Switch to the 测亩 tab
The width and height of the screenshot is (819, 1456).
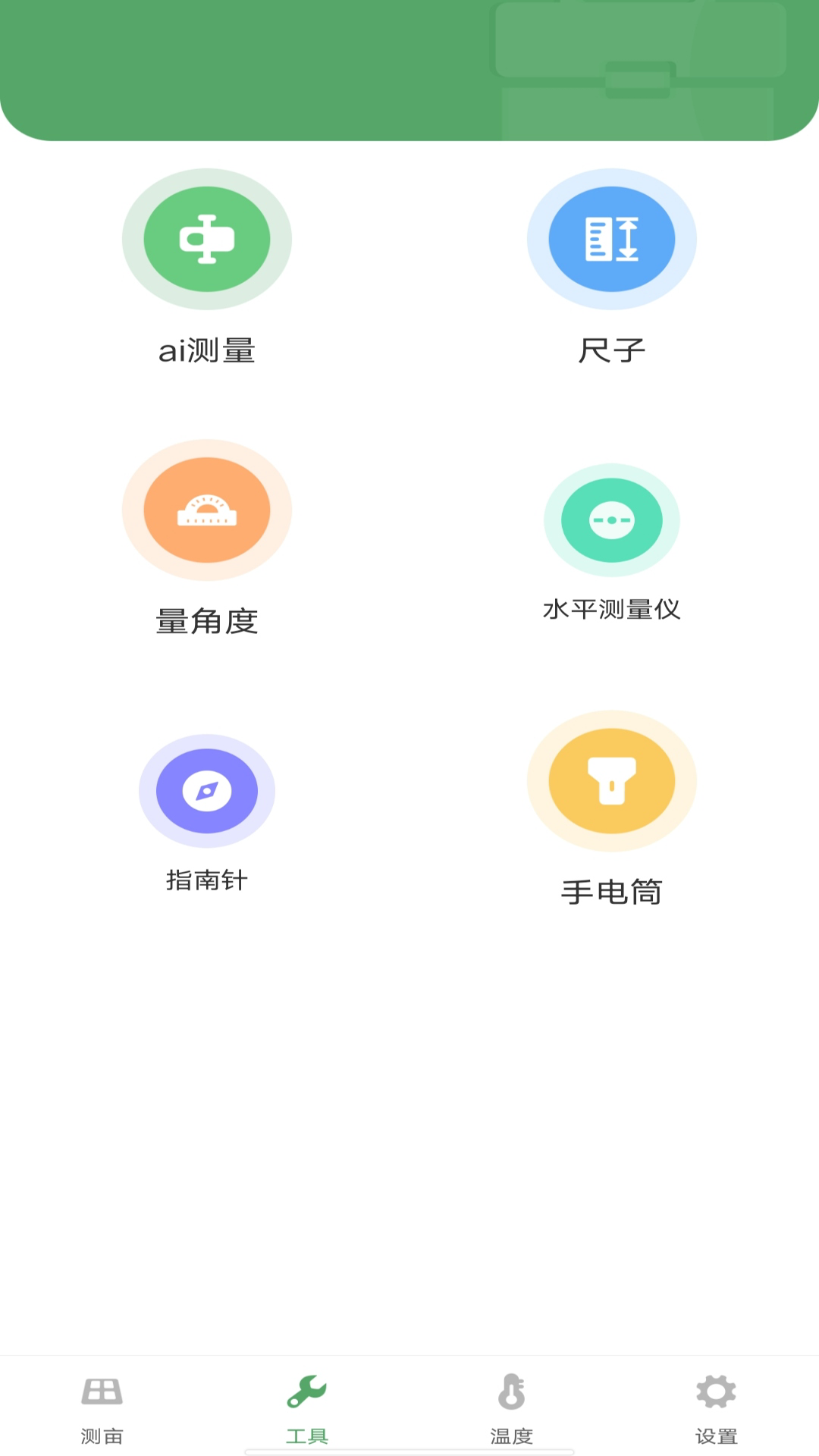click(102, 1407)
